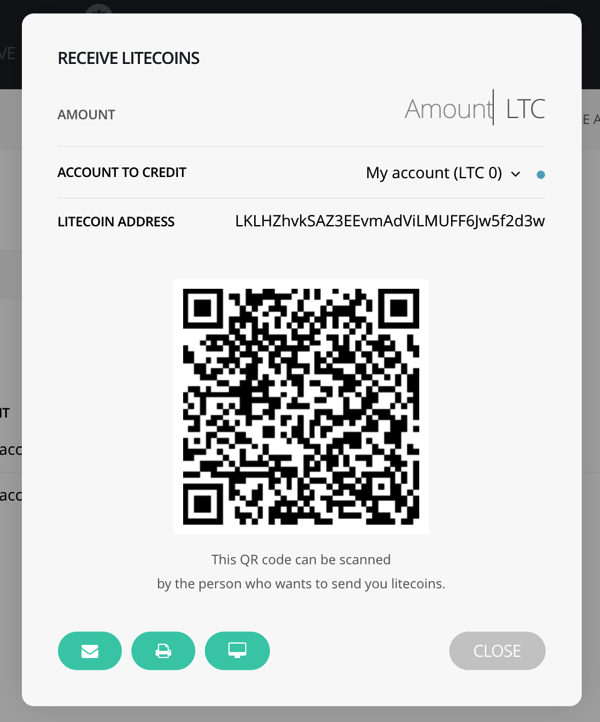
Task: Send the address by email envelope button
Action: (x=90, y=651)
